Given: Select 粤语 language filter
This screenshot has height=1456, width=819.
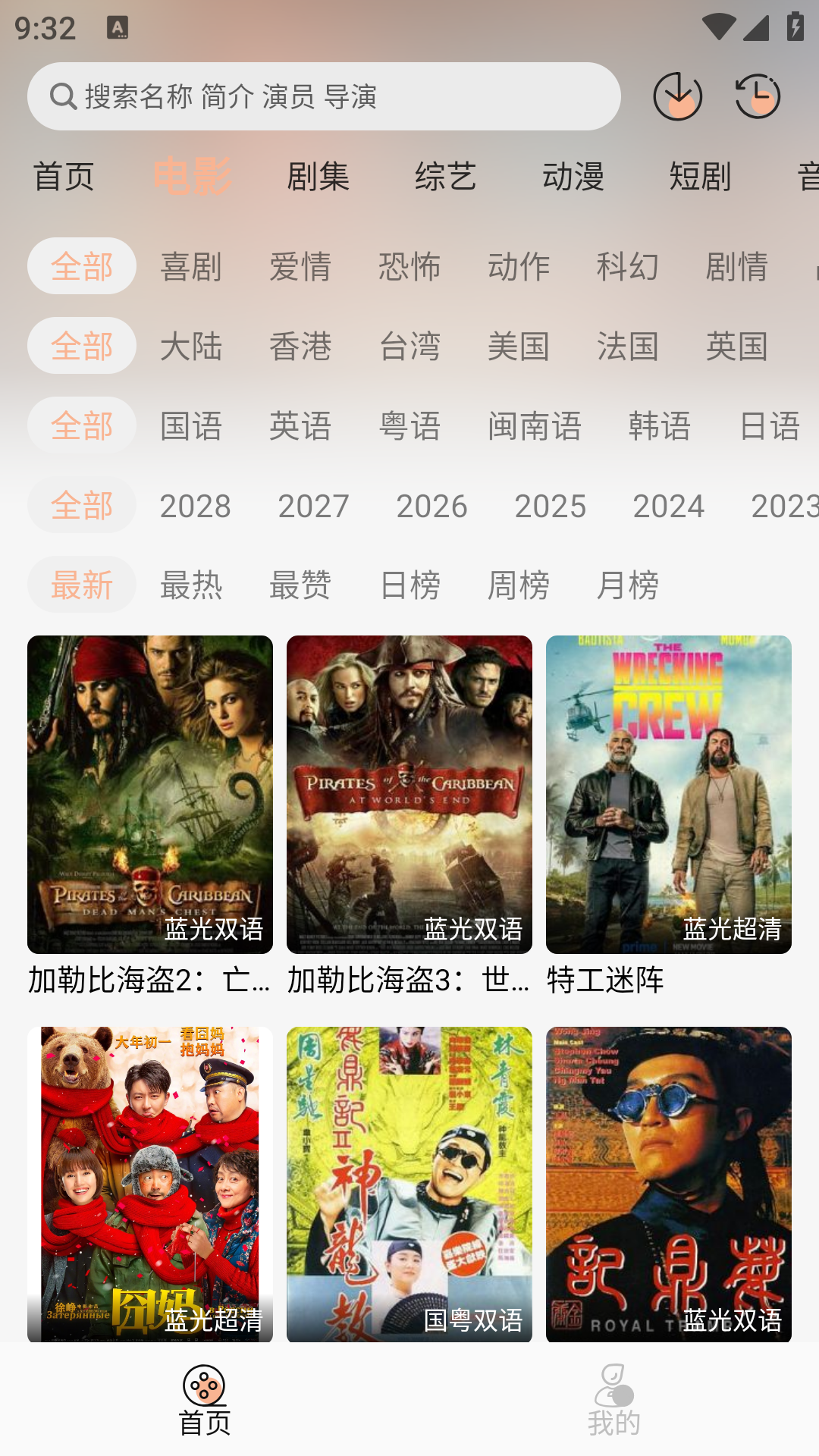Looking at the screenshot, I should tap(410, 425).
